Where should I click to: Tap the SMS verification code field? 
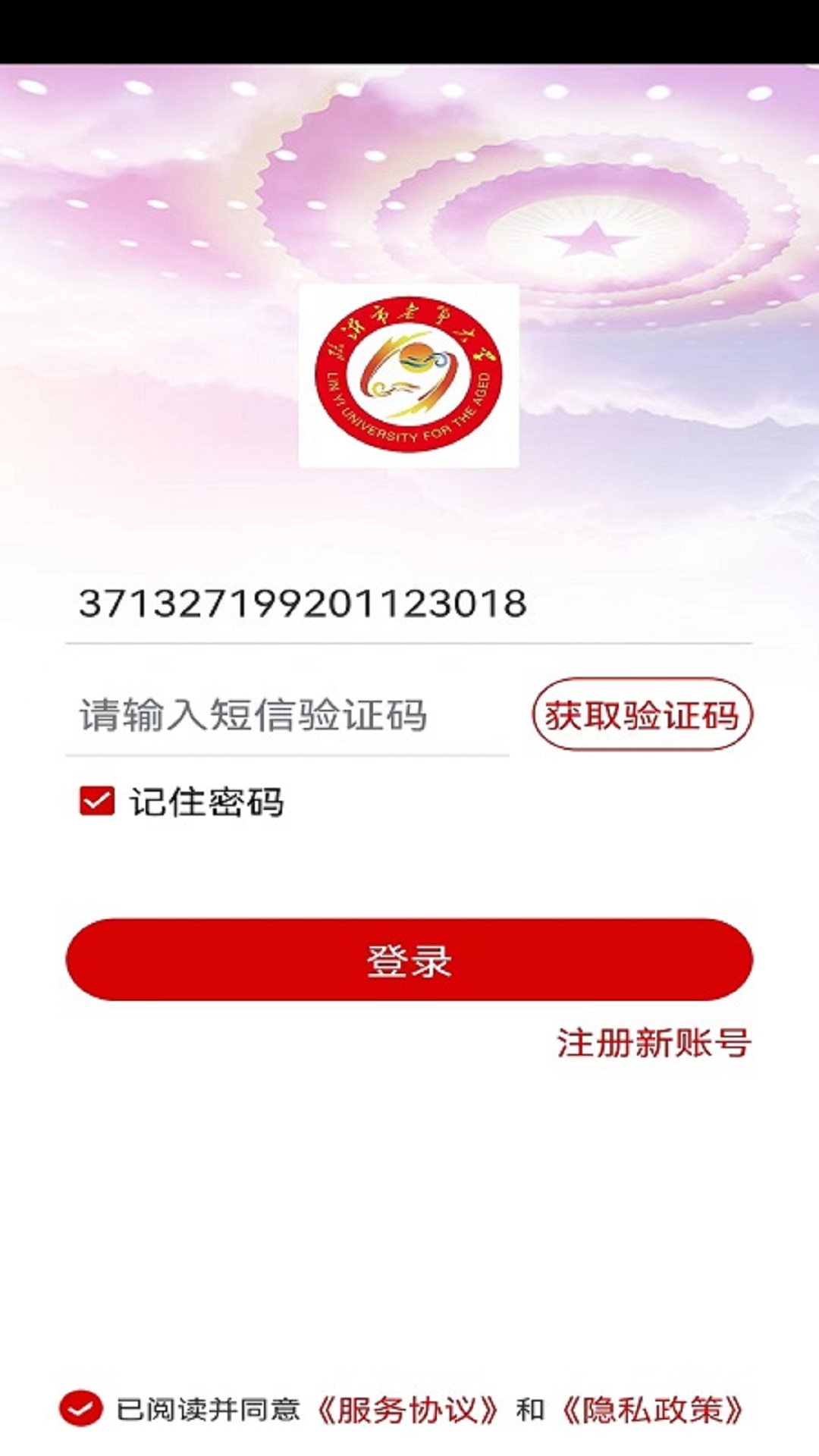click(287, 715)
